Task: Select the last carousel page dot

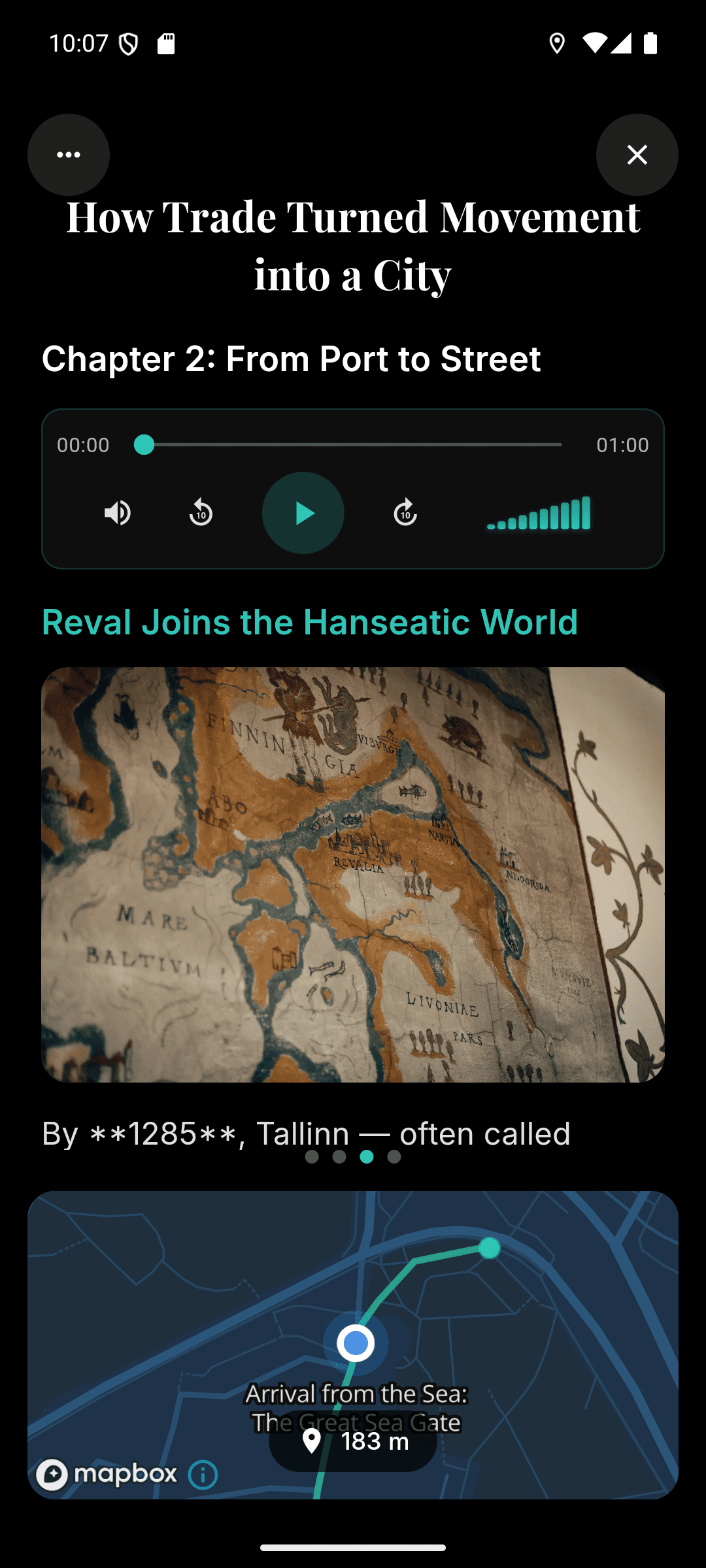Action: coord(394,1156)
